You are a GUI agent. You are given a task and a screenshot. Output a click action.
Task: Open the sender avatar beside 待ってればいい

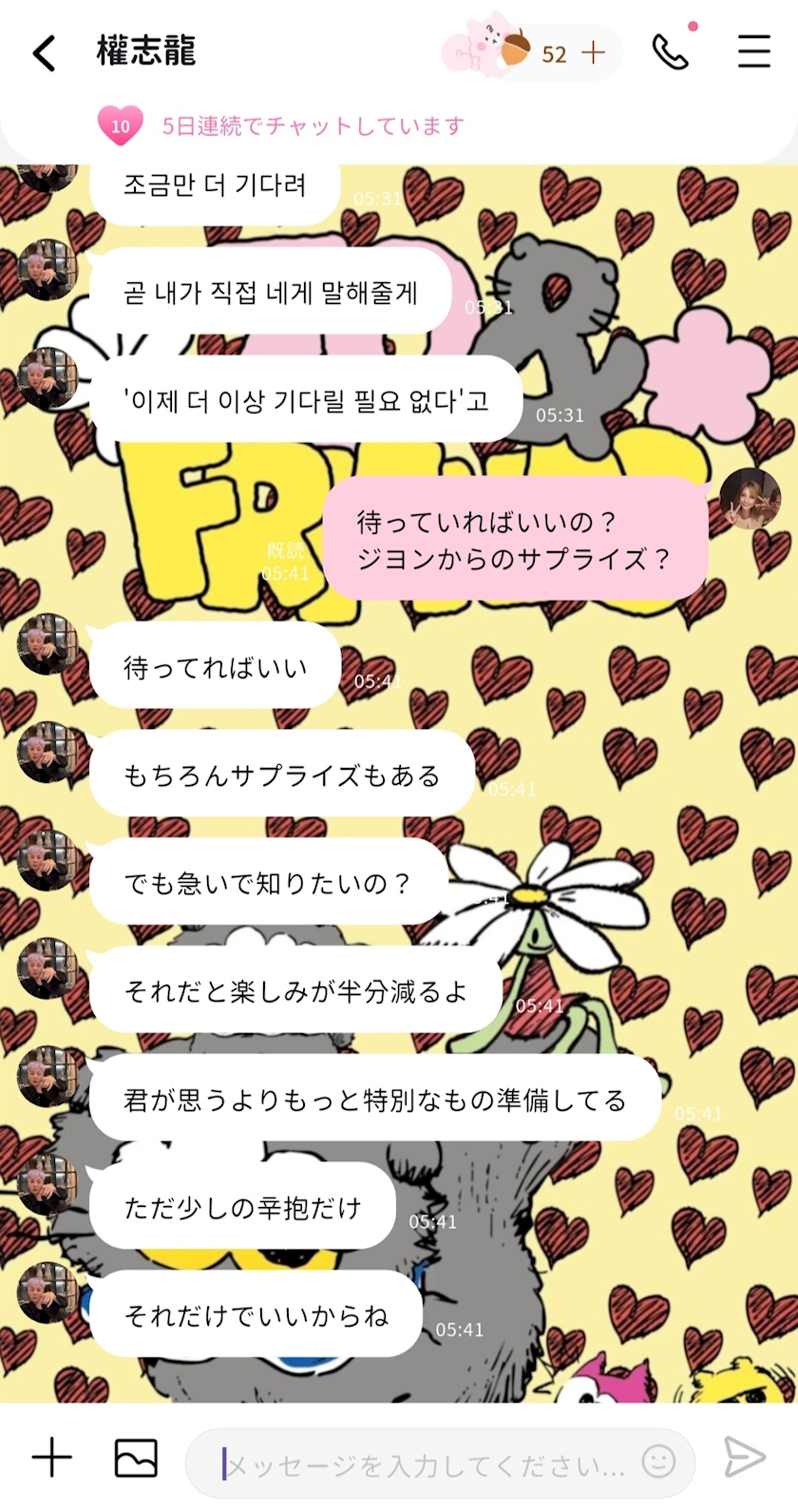tap(47, 644)
